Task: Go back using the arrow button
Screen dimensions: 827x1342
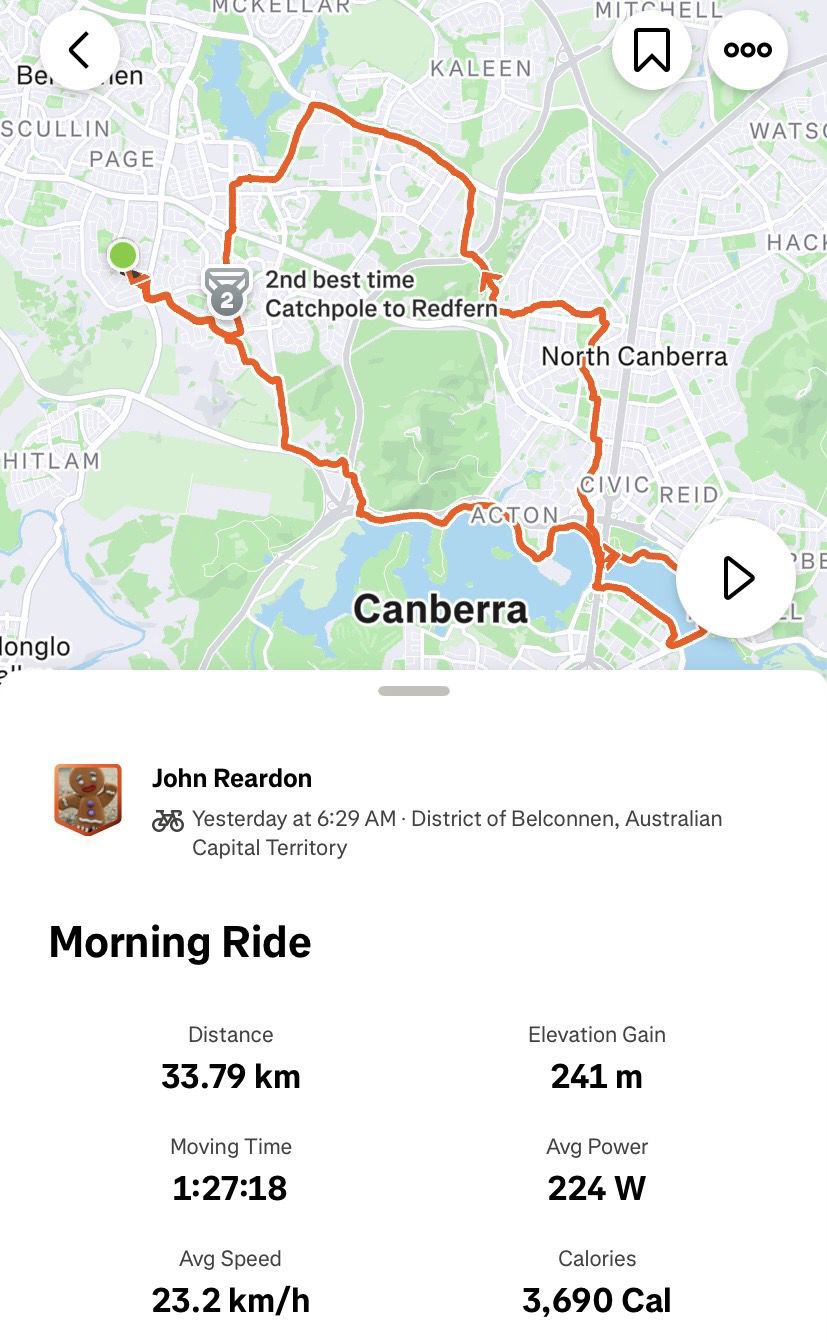Action: [x=79, y=49]
